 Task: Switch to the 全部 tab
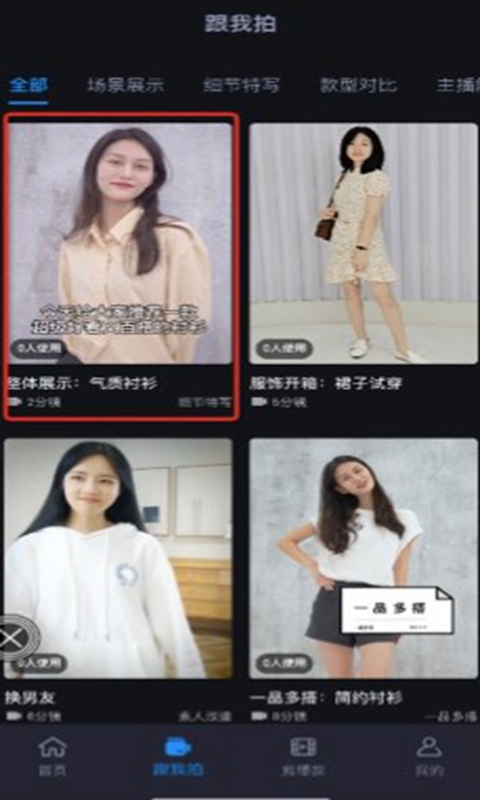(x=29, y=85)
